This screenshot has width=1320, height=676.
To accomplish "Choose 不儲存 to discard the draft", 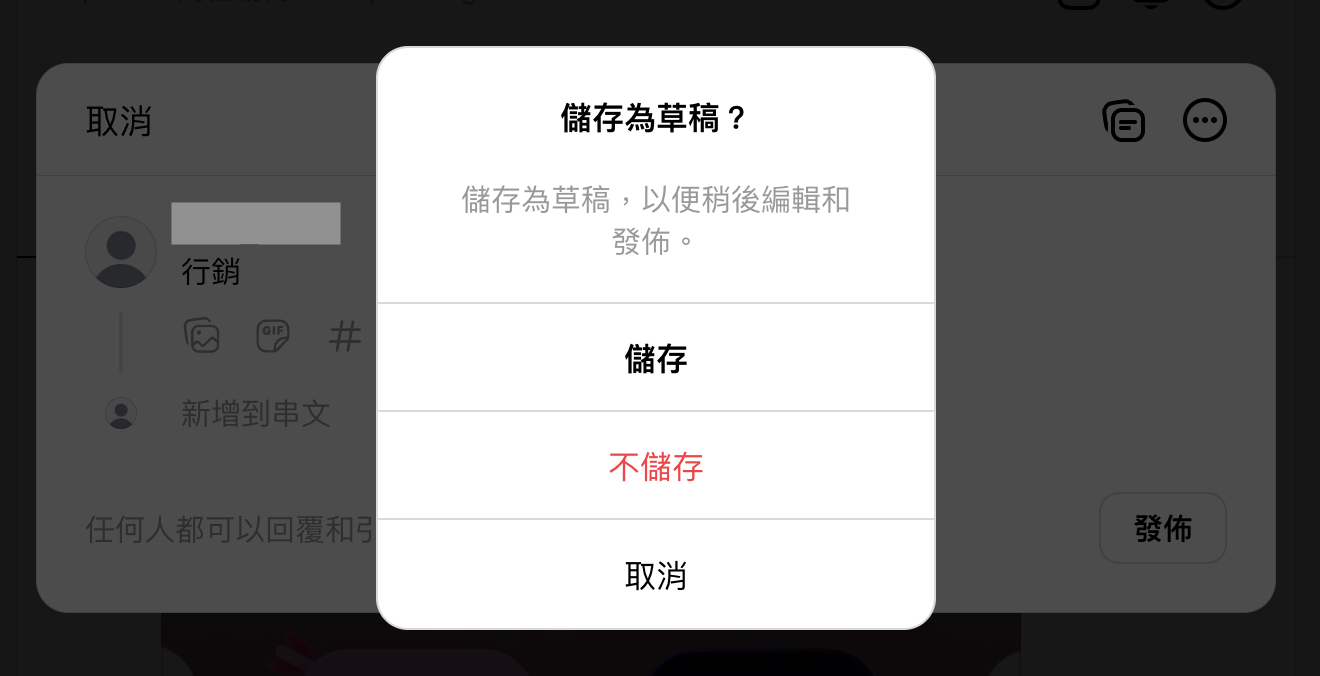I will click(656, 466).
